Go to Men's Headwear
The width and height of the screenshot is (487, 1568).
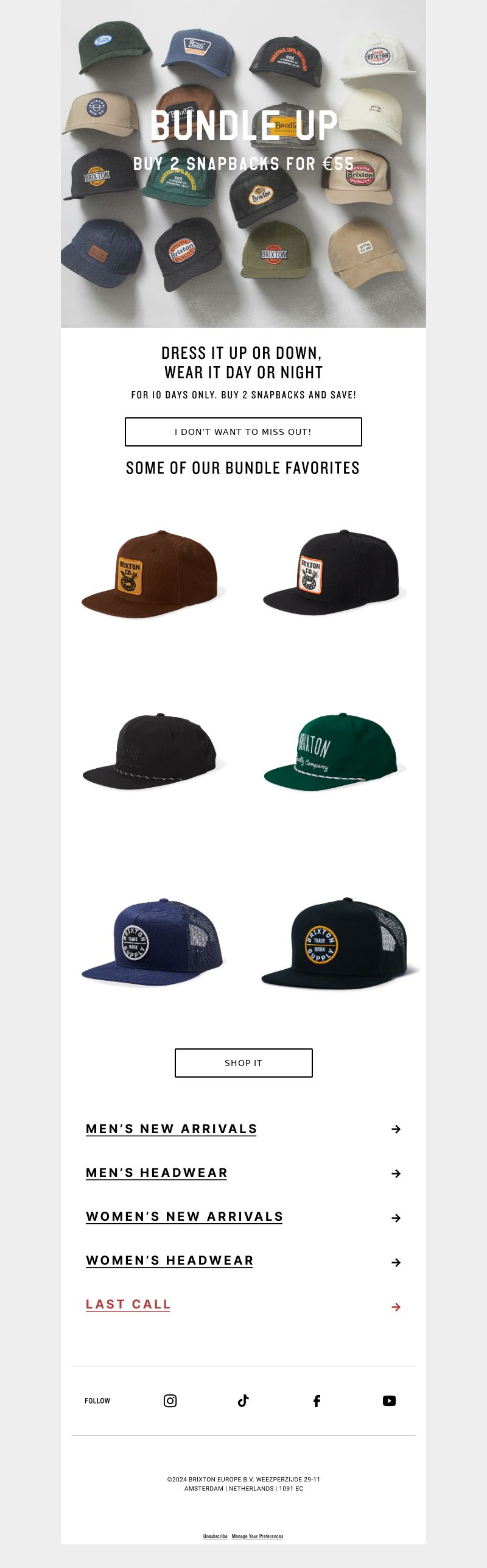click(156, 1173)
